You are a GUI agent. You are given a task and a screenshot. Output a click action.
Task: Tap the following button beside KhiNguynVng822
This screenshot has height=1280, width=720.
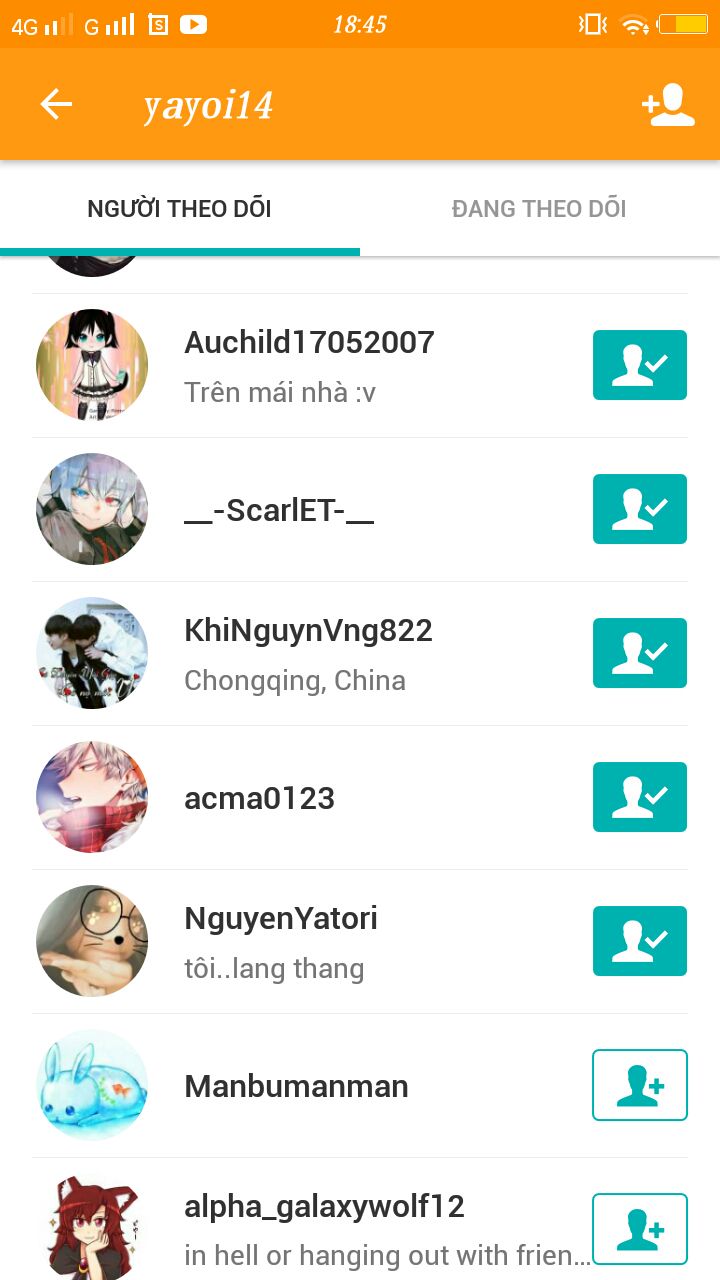tap(639, 653)
